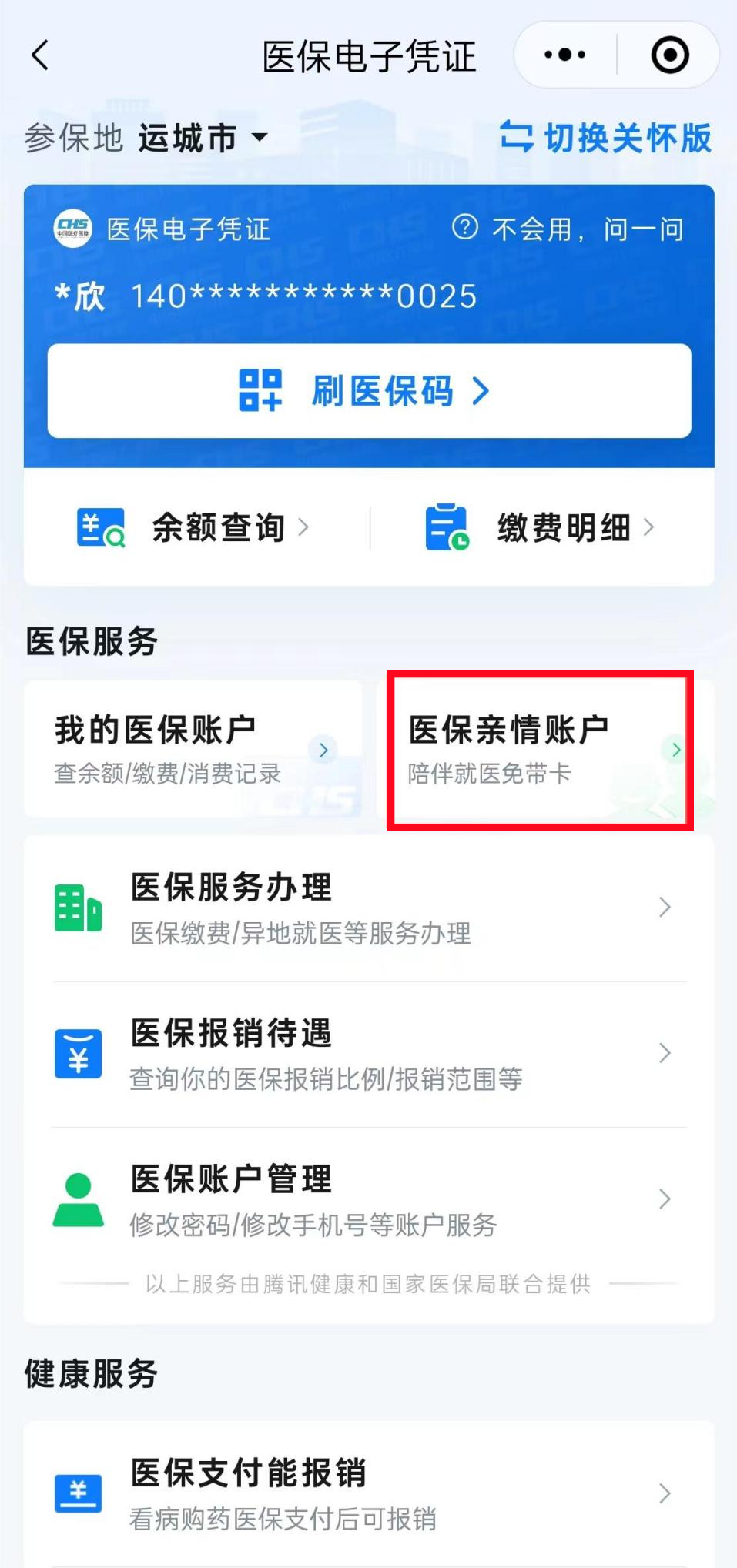737x1568 pixels.
Task: Open 医保支付能报销 row
Action: tap(369, 1493)
